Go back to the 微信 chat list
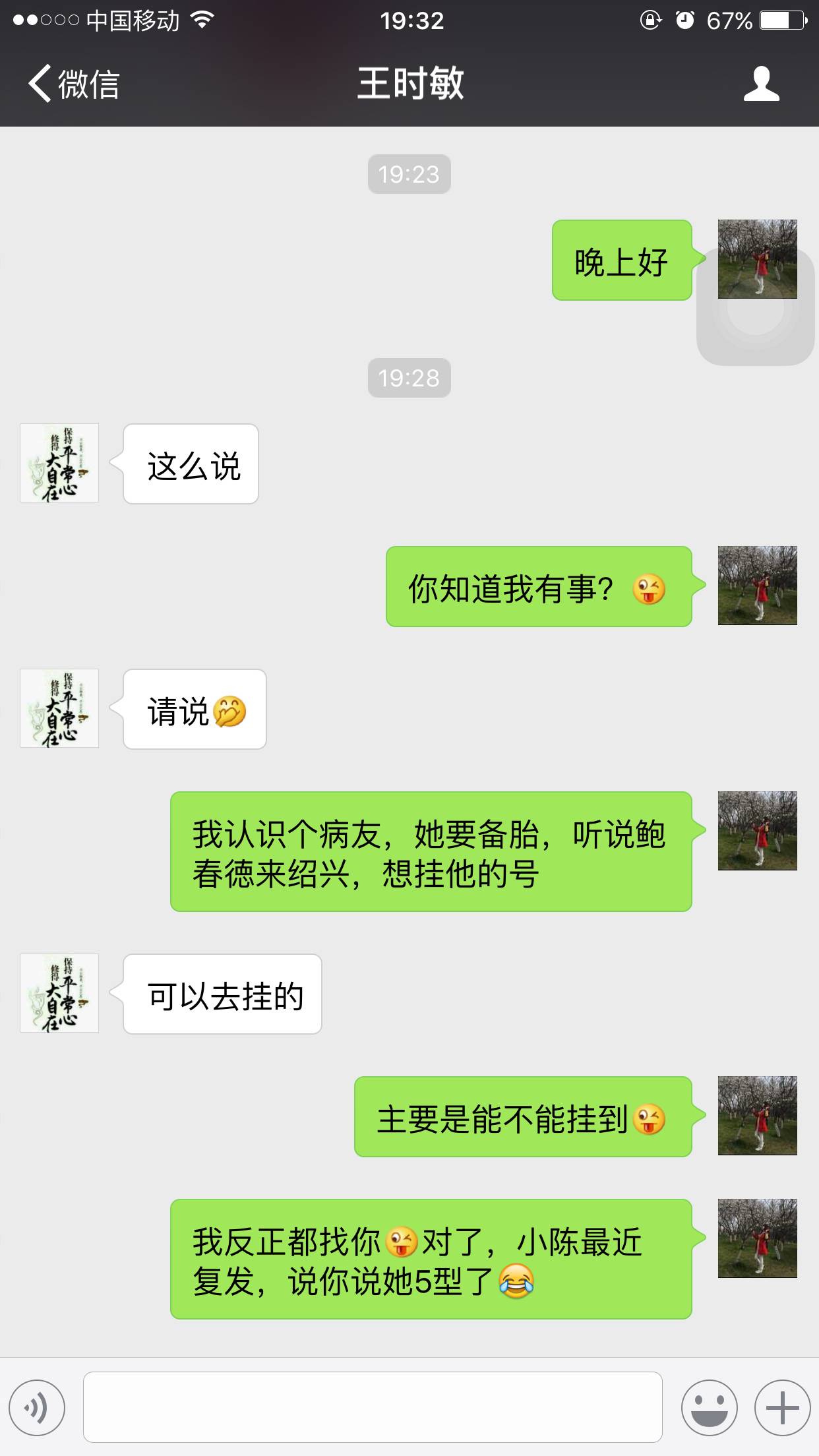Viewport: 819px width, 1456px height. pos(73,84)
